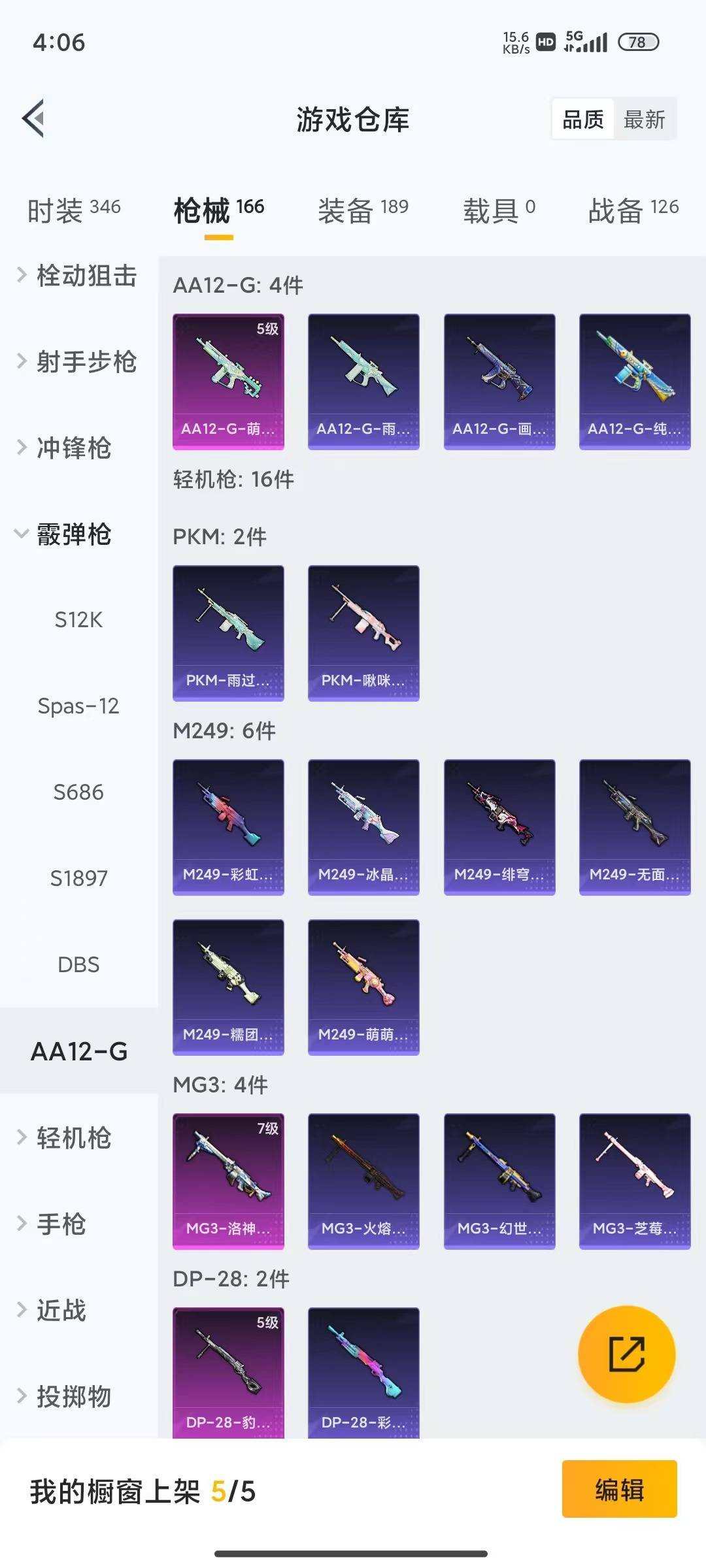Switch to the 战备 tab
The height and width of the screenshot is (1568, 706).
(x=616, y=208)
